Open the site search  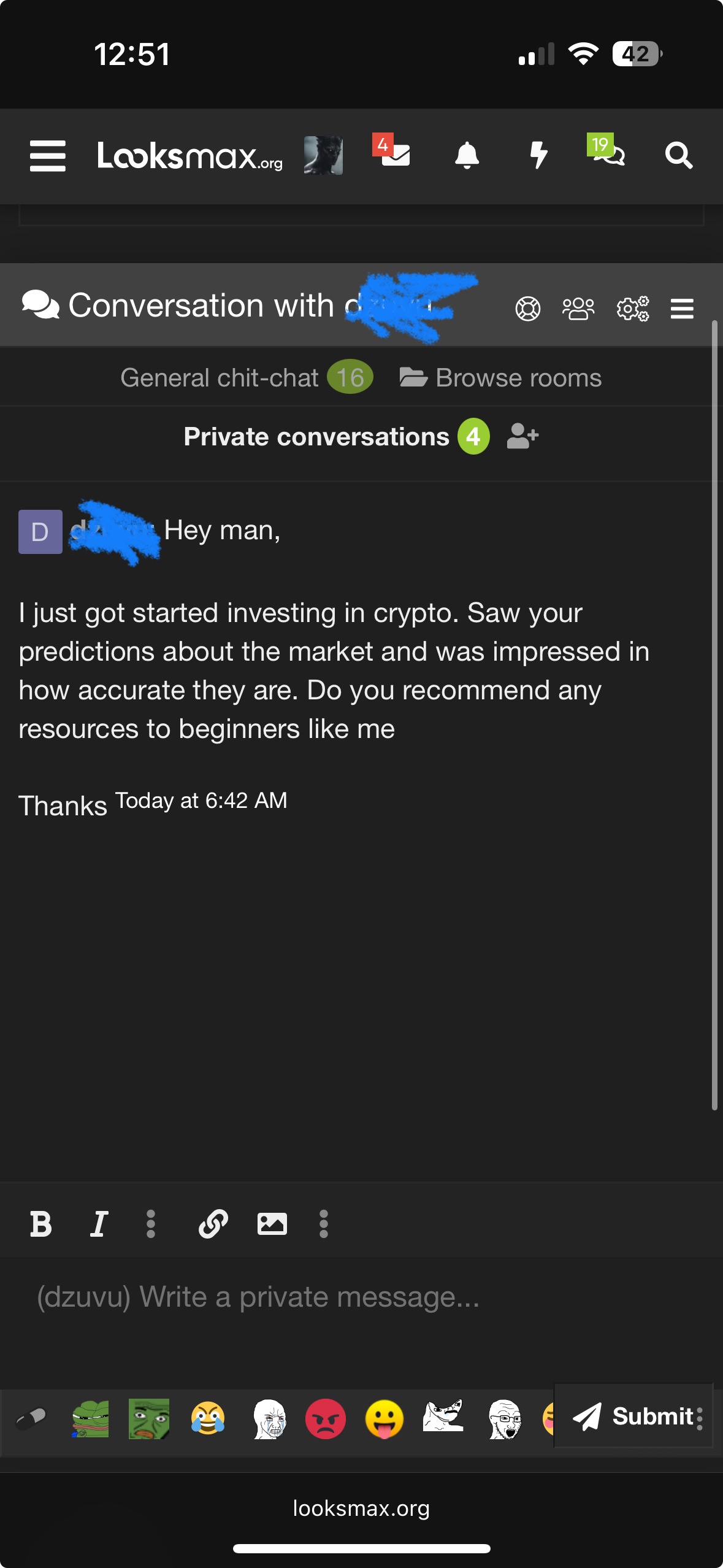pos(678,156)
